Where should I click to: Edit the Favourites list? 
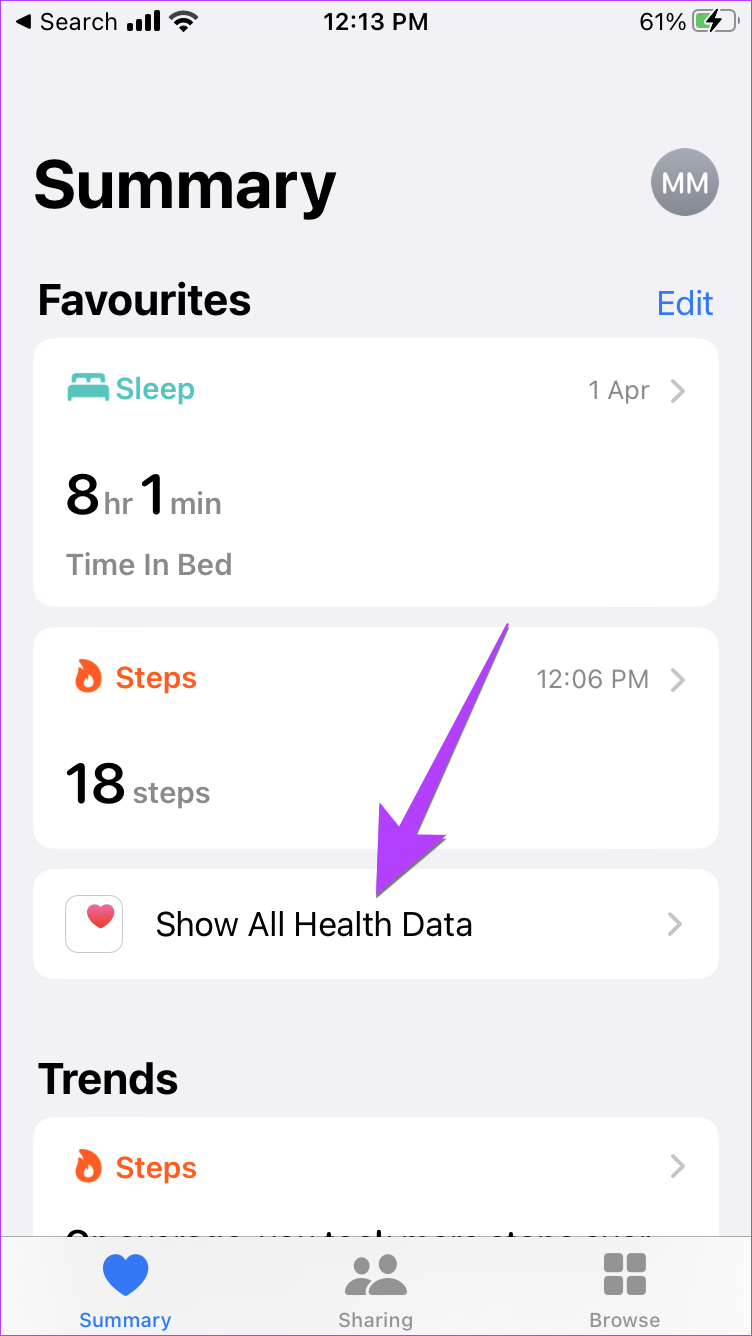(685, 303)
